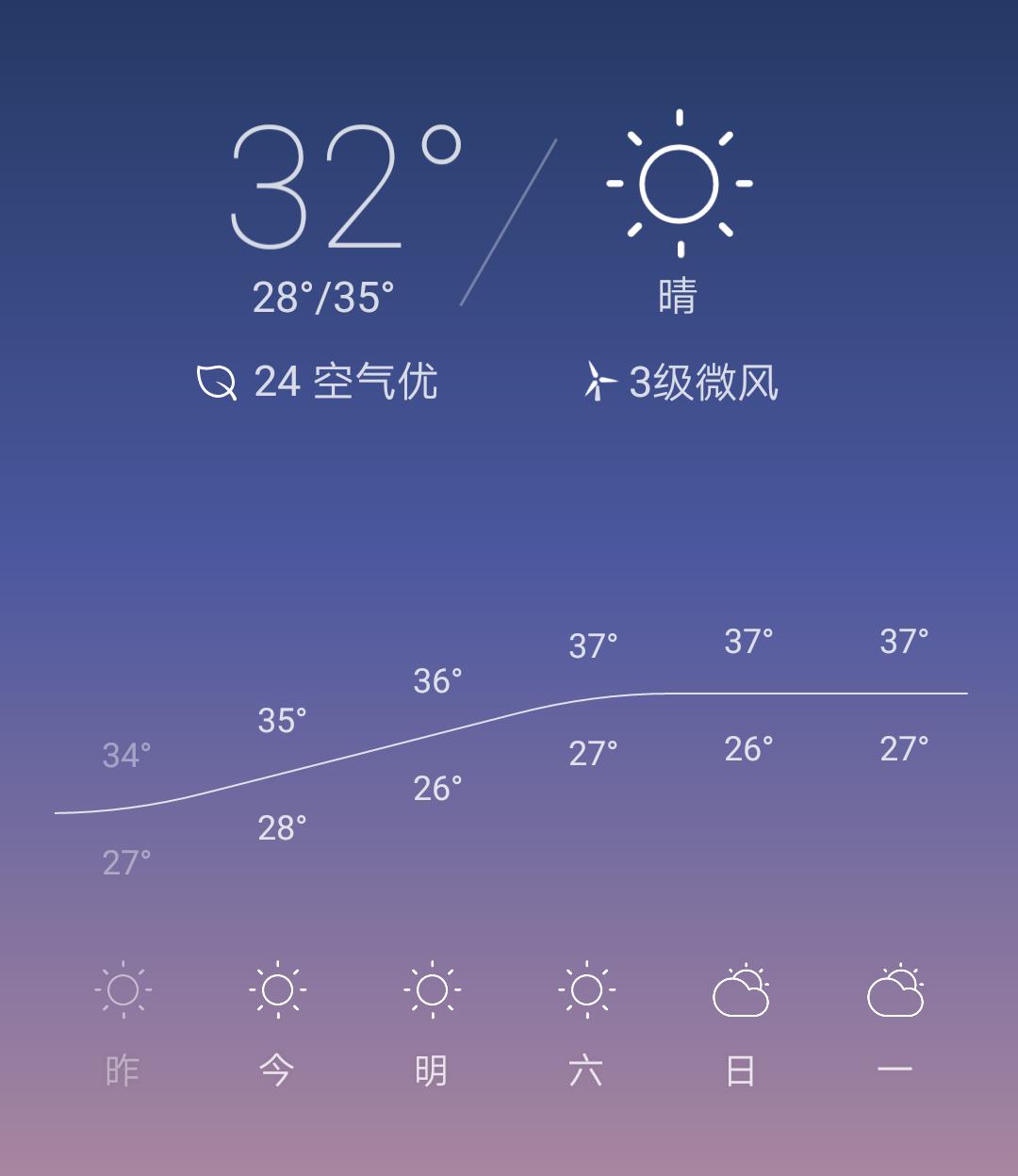Select yesterday's column 昨

(123, 1070)
